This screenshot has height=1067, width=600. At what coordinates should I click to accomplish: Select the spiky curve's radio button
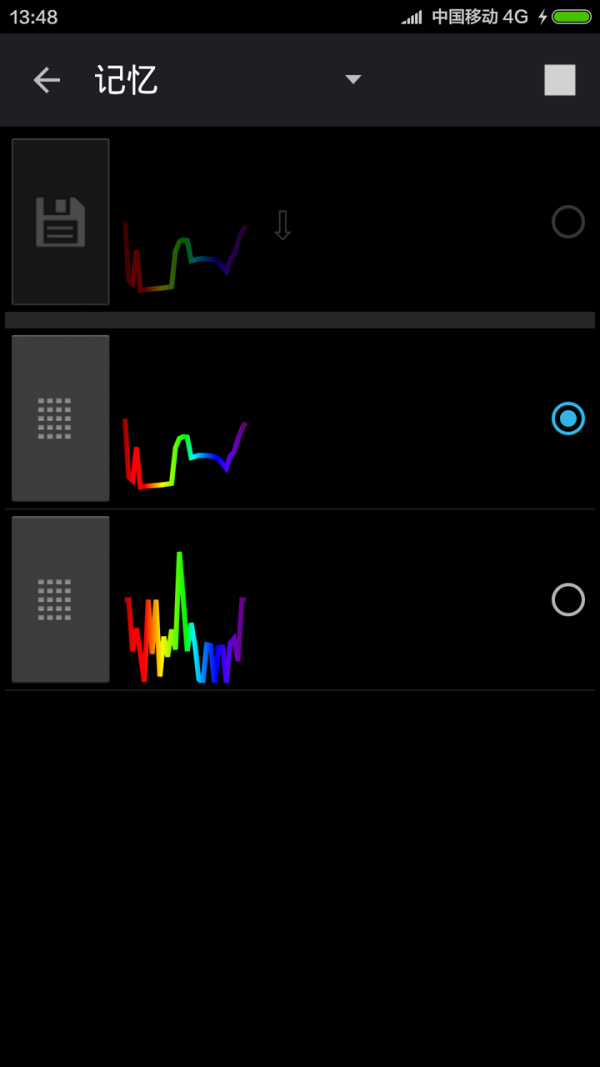(568, 599)
